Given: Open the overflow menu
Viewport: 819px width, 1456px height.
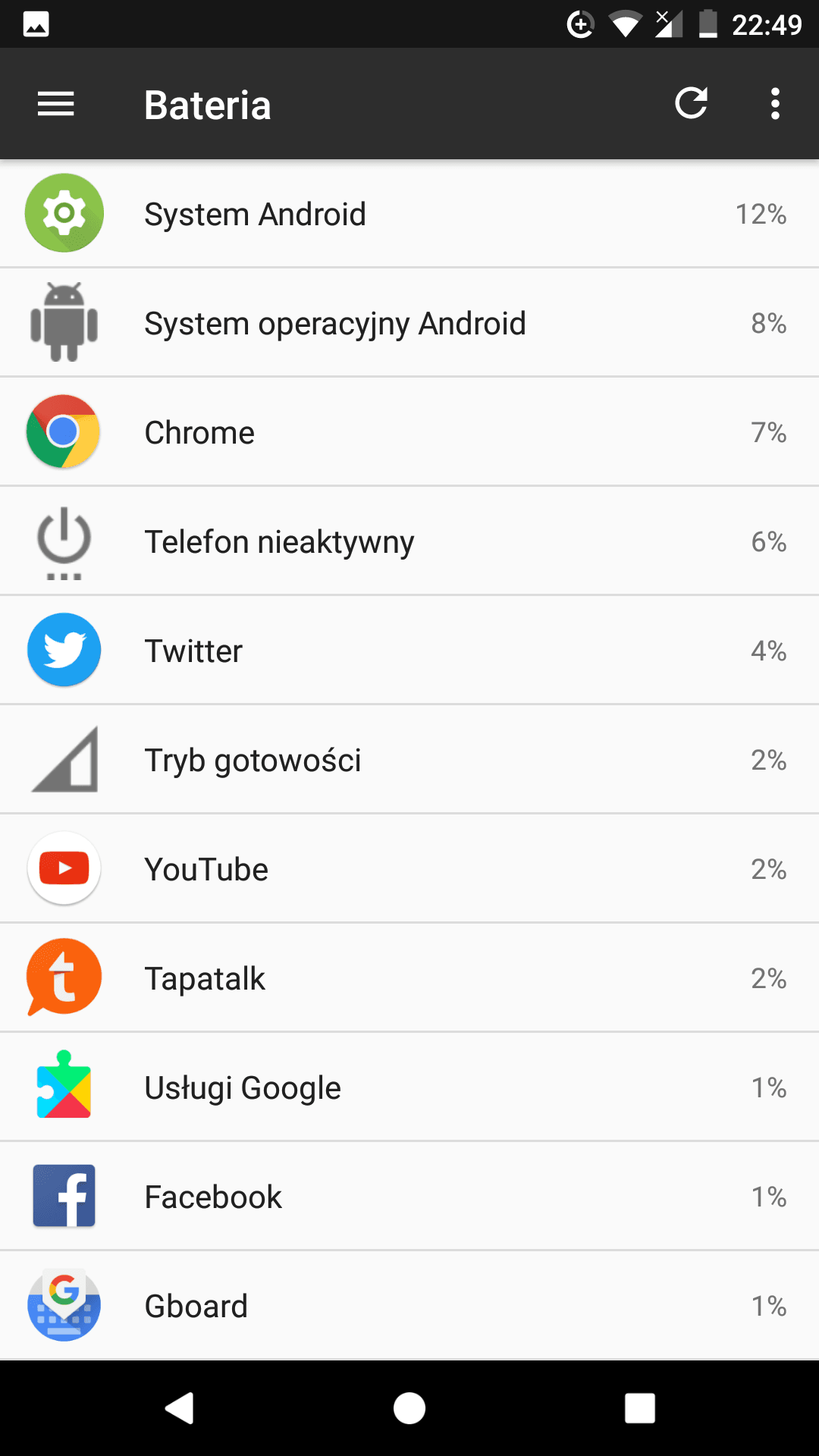Looking at the screenshot, I should coord(775,103).
